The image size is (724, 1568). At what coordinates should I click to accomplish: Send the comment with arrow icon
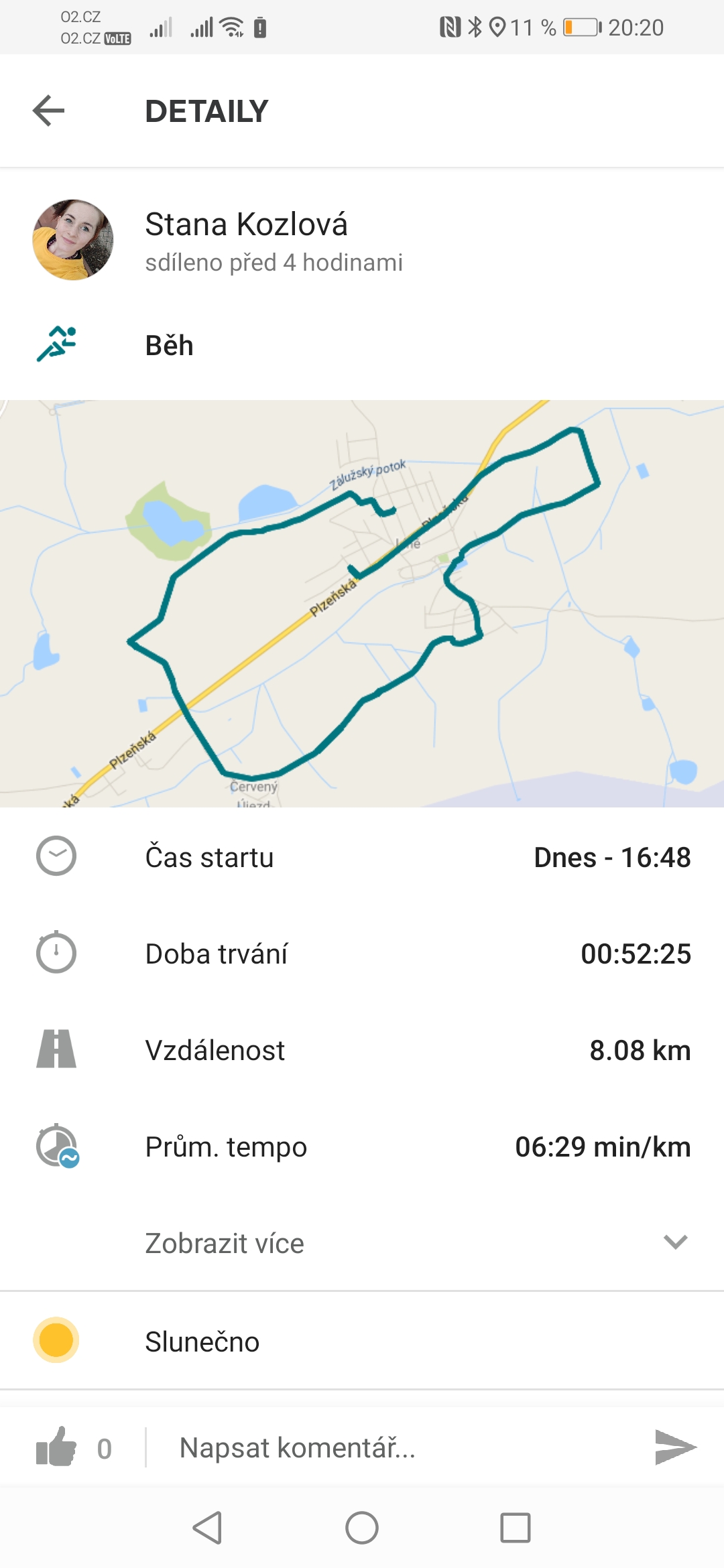coord(676,1447)
